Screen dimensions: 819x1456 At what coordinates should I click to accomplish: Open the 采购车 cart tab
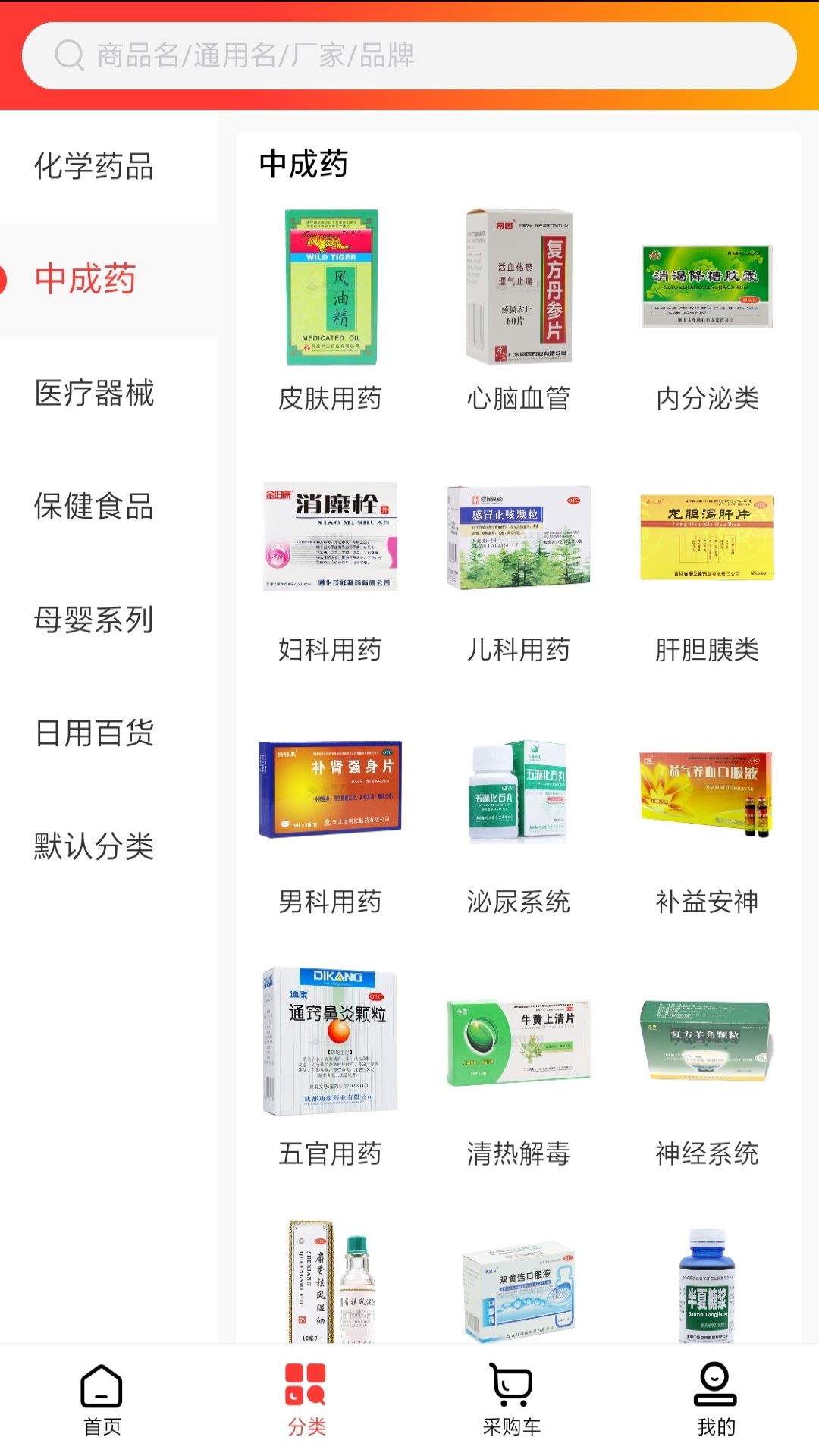coord(512,1400)
